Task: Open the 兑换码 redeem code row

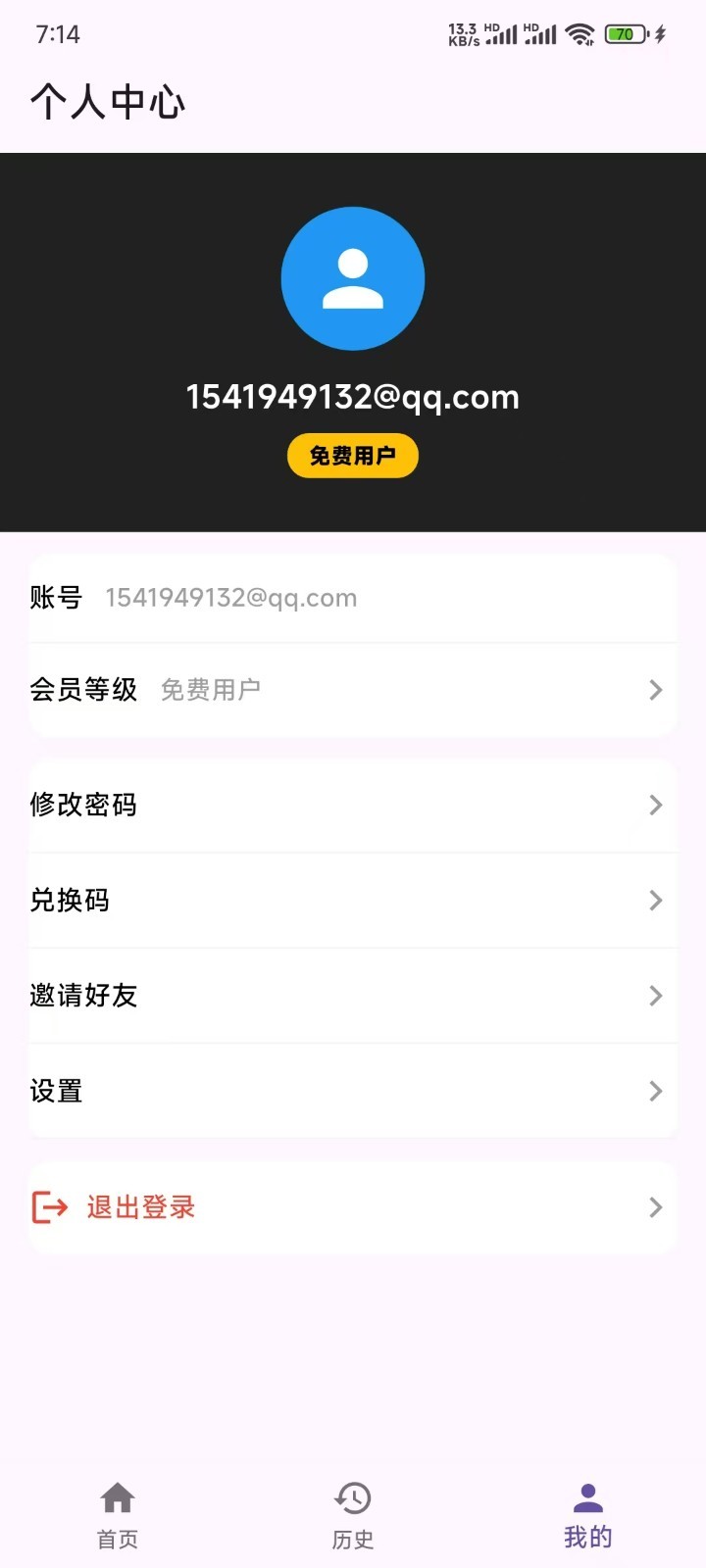Action: [x=353, y=901]
